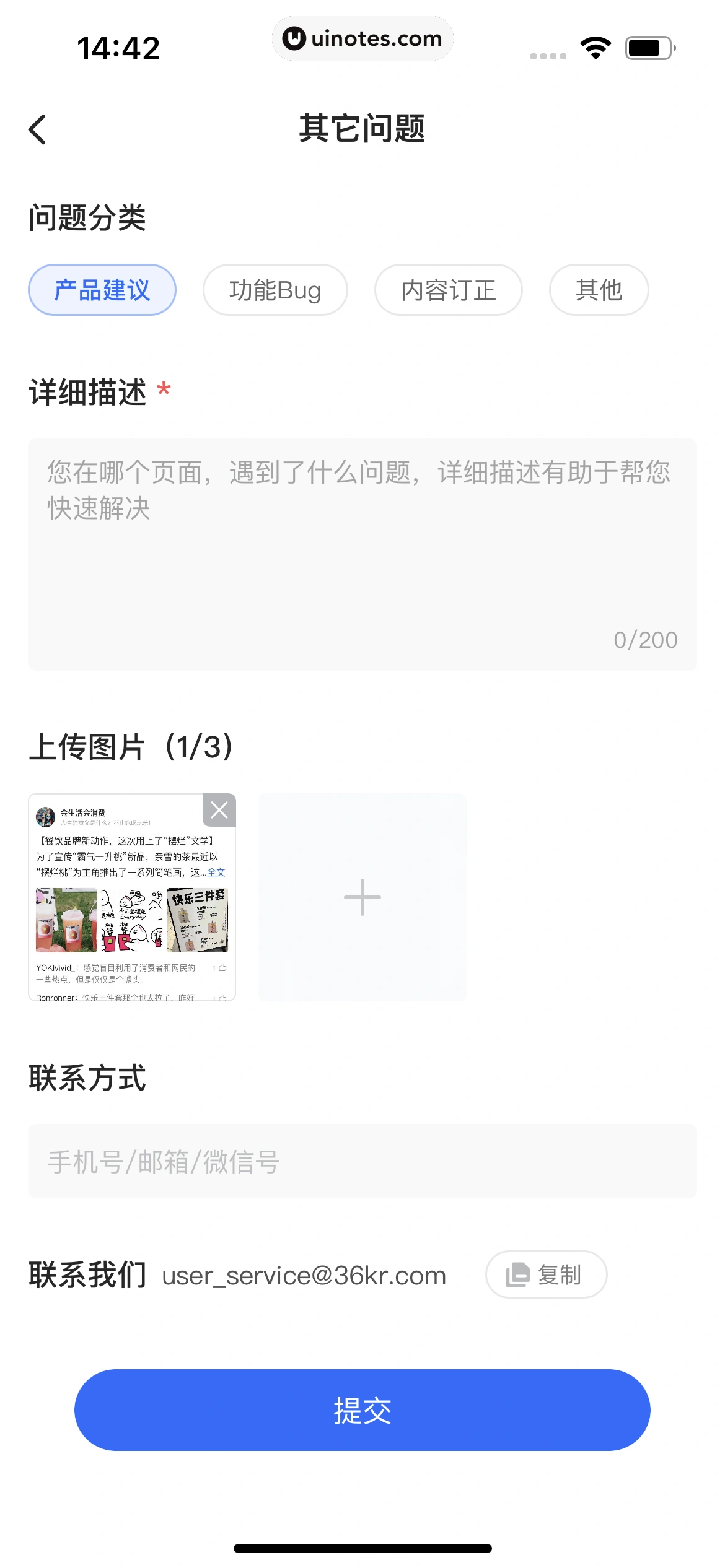Viewport: 725px width, 1568px height.
Task: Tap the uinotes.com pill in the status bar
Action: click(x=362, y=38)
